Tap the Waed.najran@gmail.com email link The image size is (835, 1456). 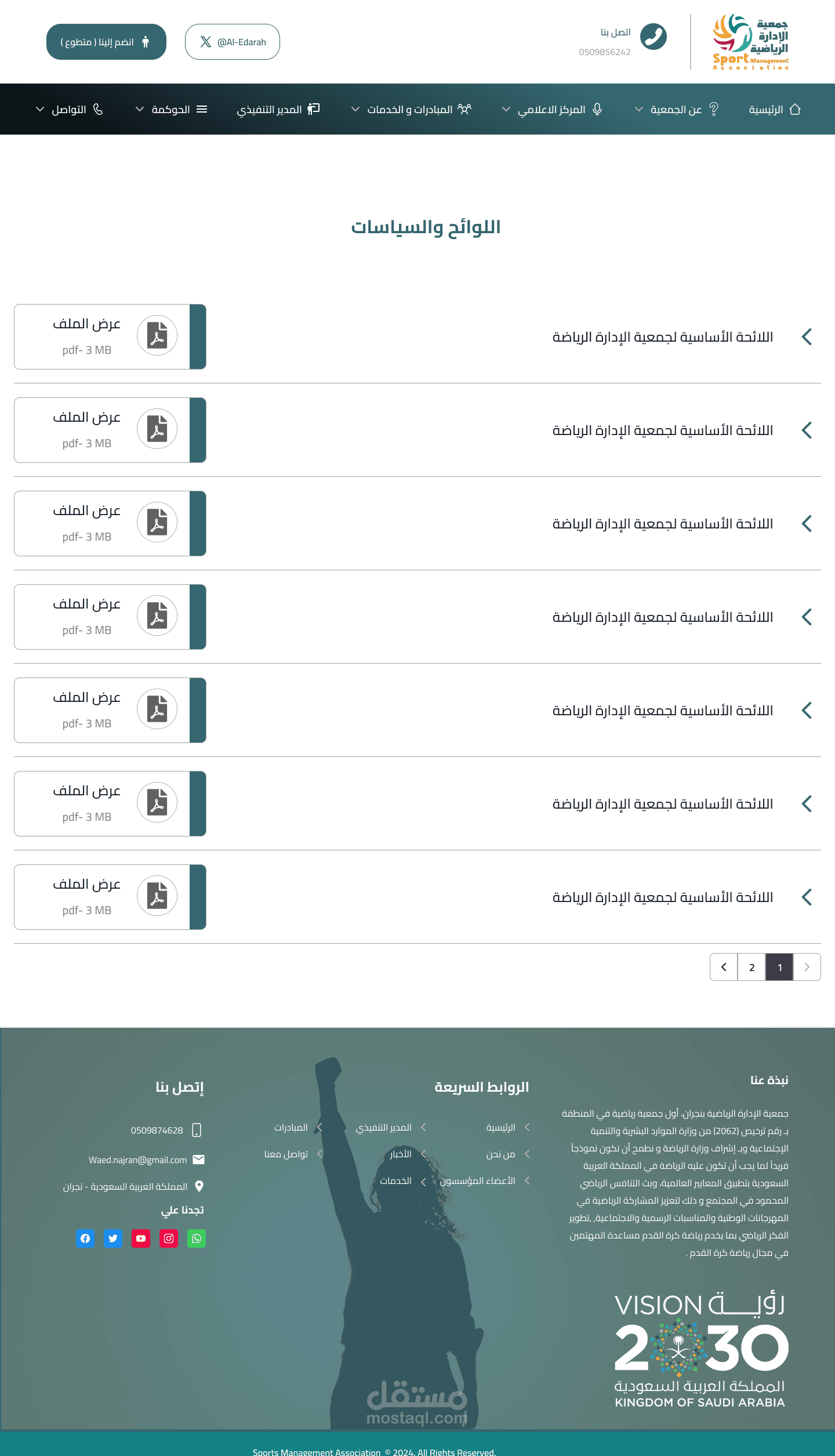(x=137, y=1160)
